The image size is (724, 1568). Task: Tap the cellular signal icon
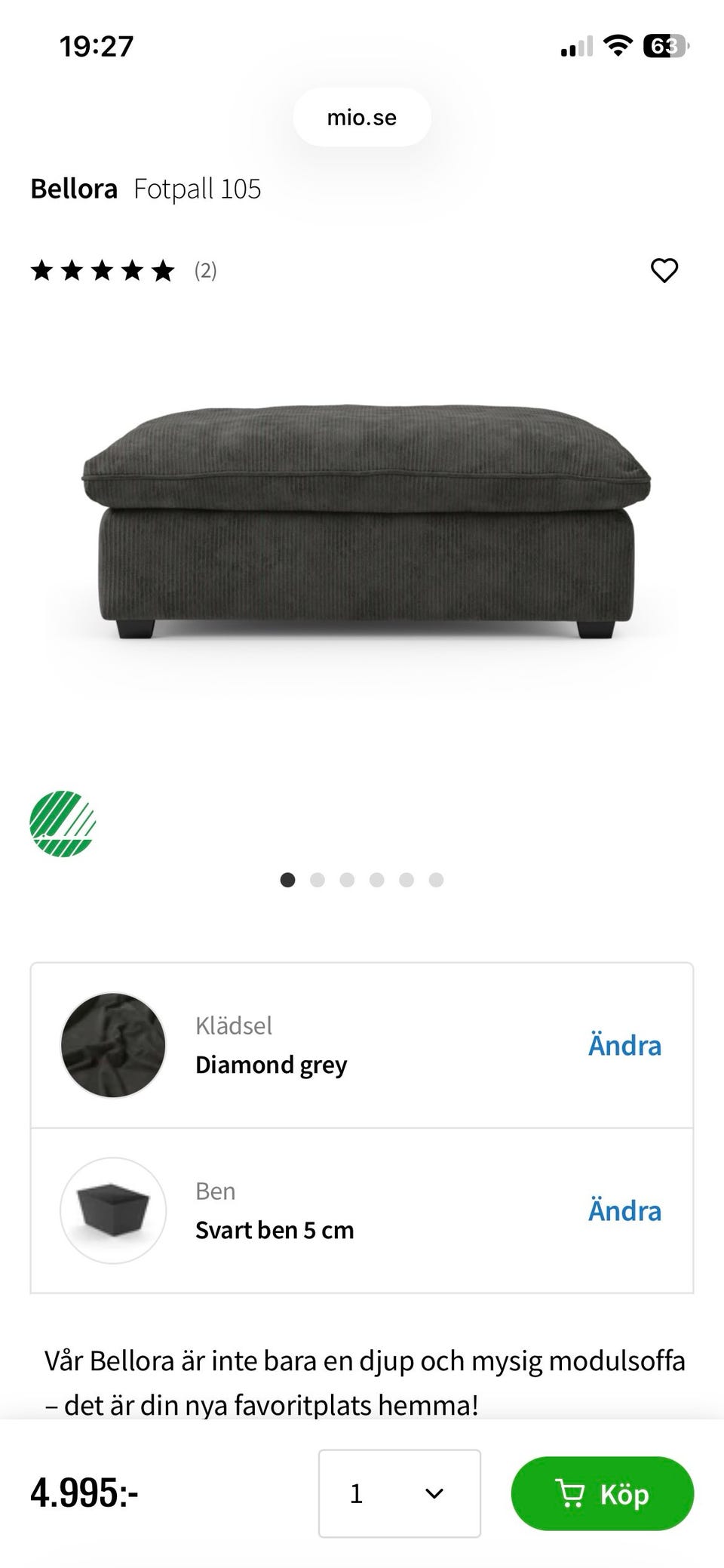coord(575,45)
